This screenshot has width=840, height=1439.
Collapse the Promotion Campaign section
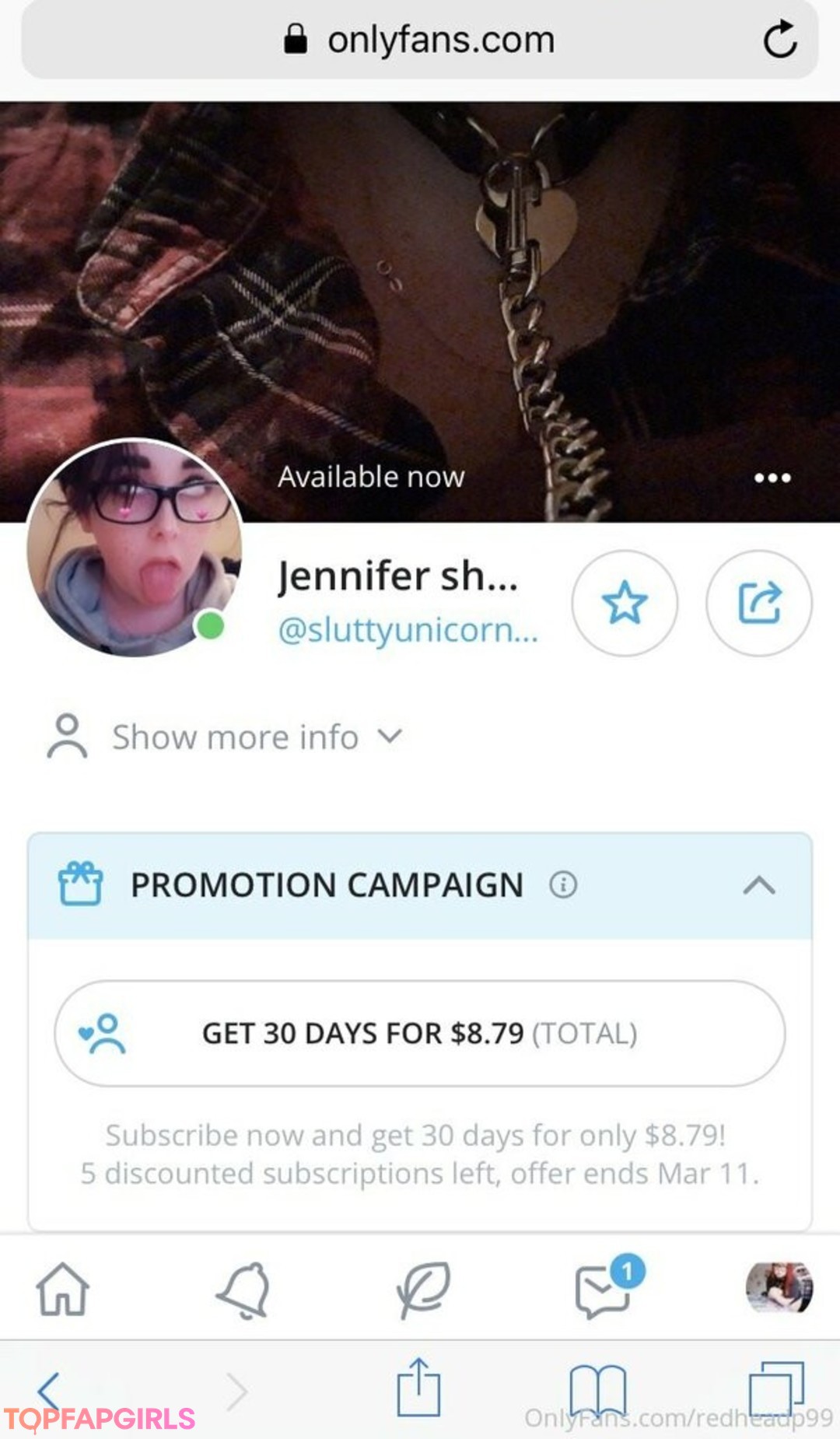click(759, 885)
